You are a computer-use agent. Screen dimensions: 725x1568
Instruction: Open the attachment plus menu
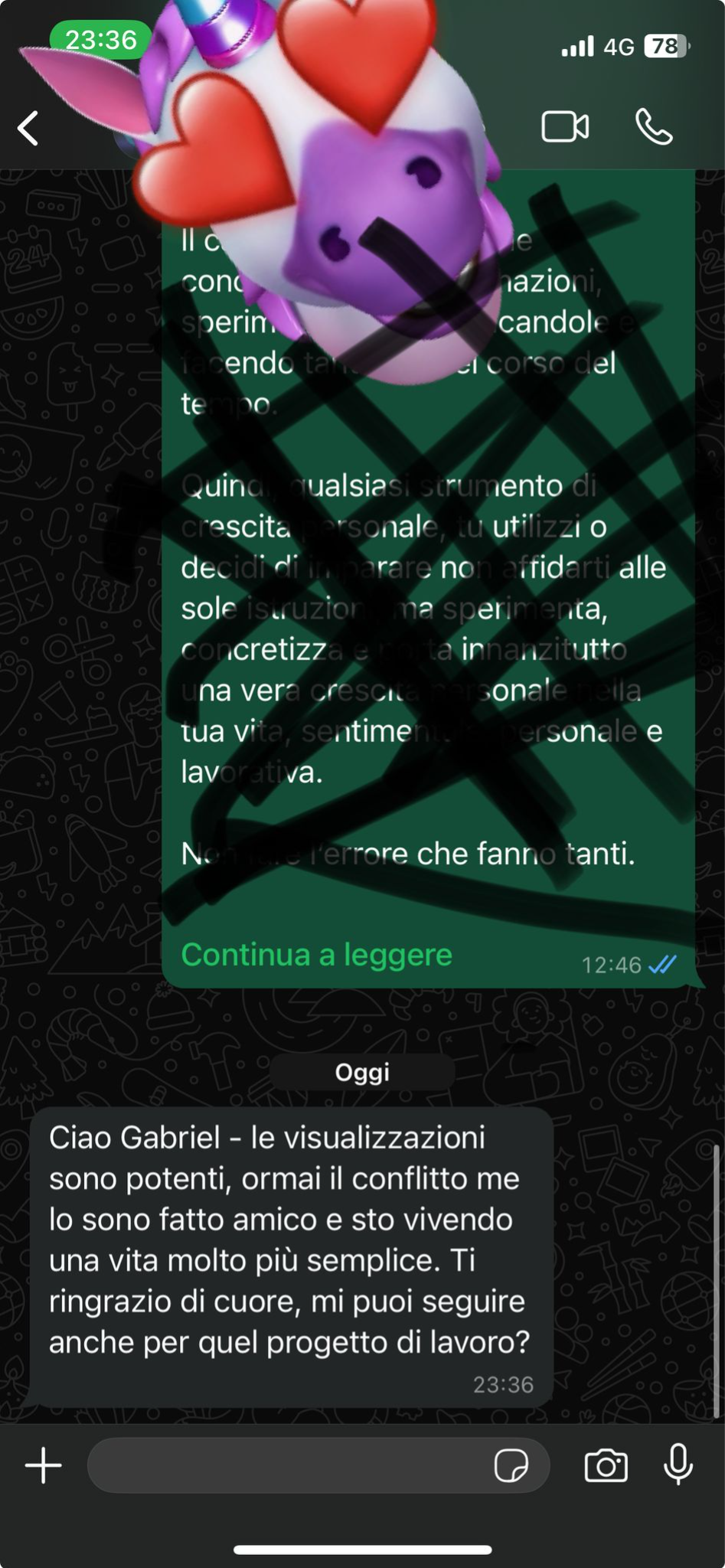click(x=44, y=1465)
